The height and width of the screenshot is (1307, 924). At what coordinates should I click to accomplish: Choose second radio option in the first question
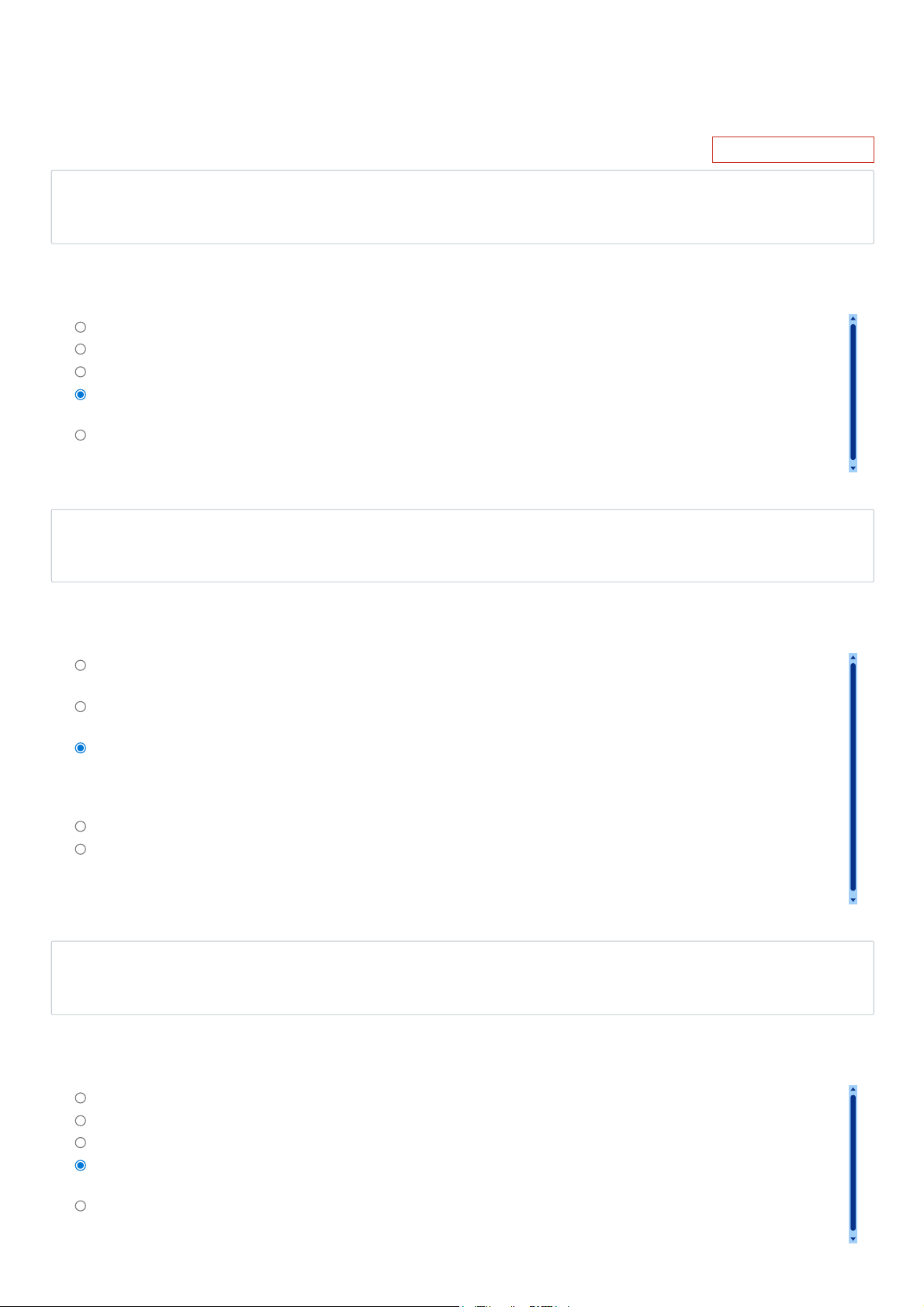(x=80, y=349)
